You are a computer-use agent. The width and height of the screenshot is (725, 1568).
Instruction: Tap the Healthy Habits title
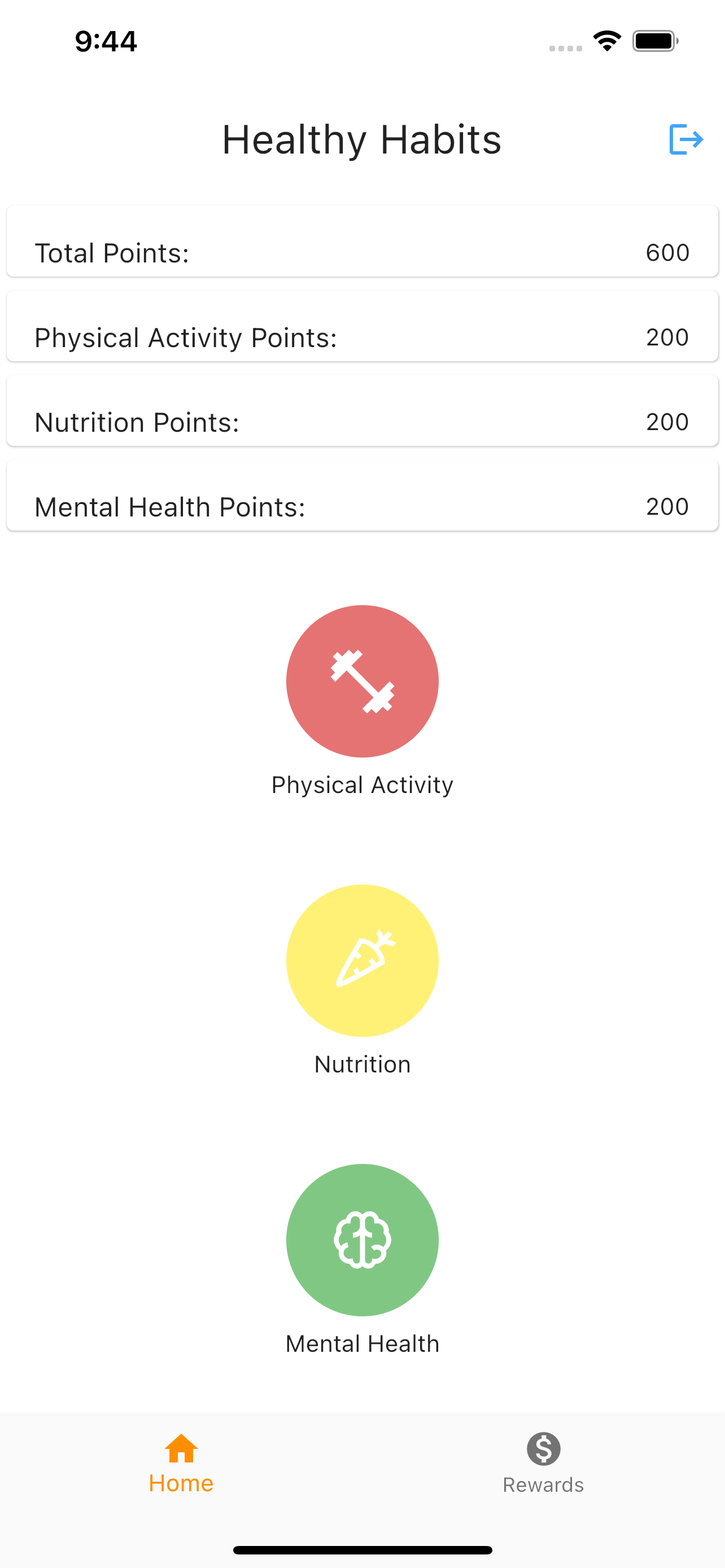[x=361, y=140]
